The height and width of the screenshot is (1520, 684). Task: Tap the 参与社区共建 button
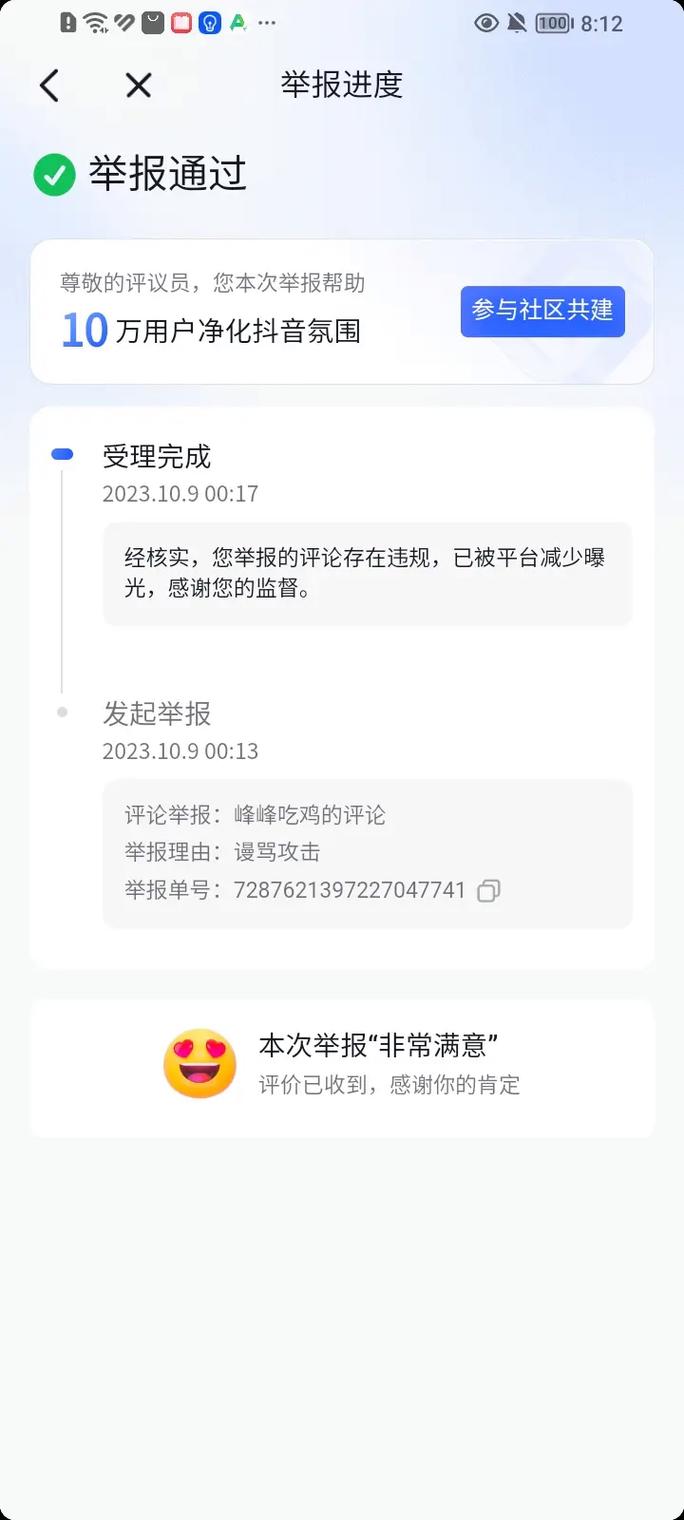542,311
